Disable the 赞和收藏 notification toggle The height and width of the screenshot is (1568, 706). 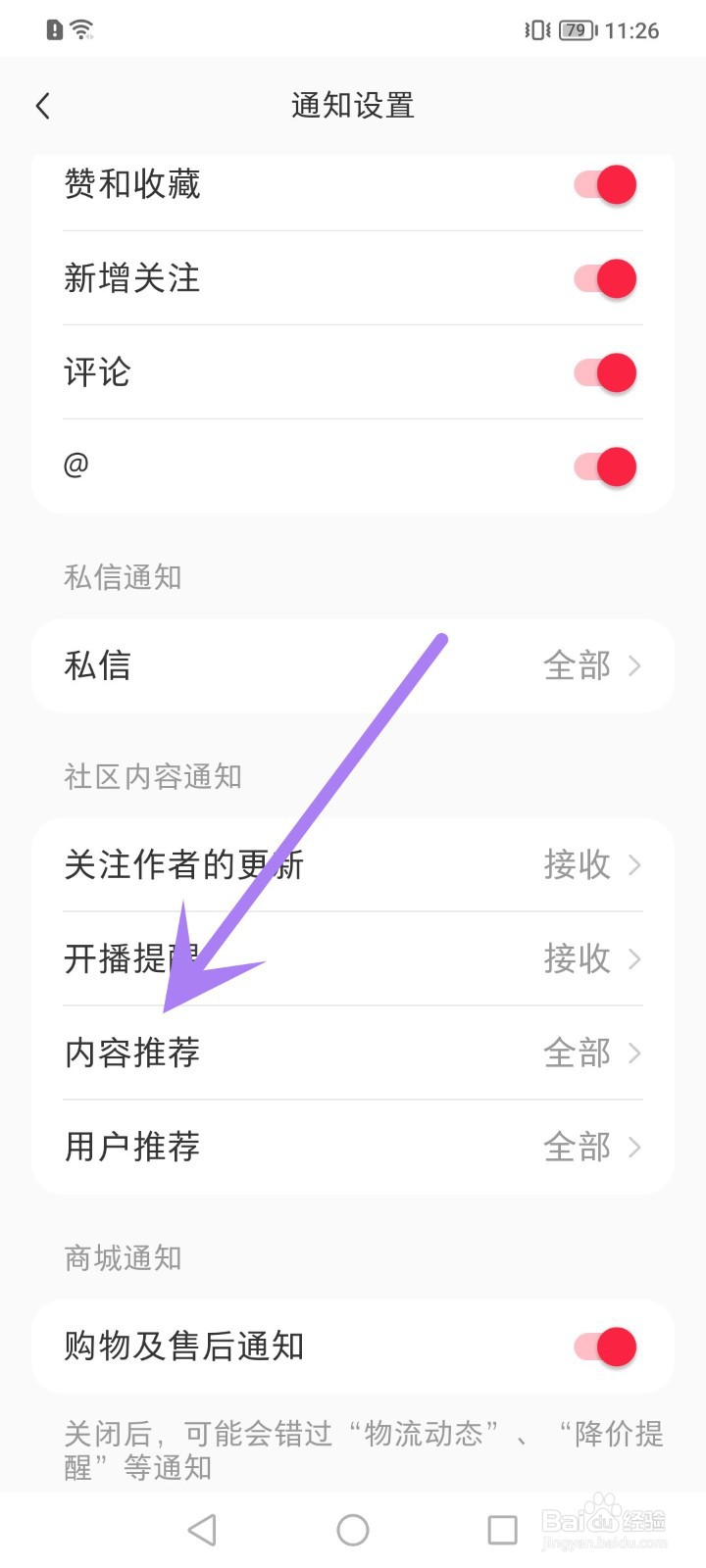click(606, 184)
